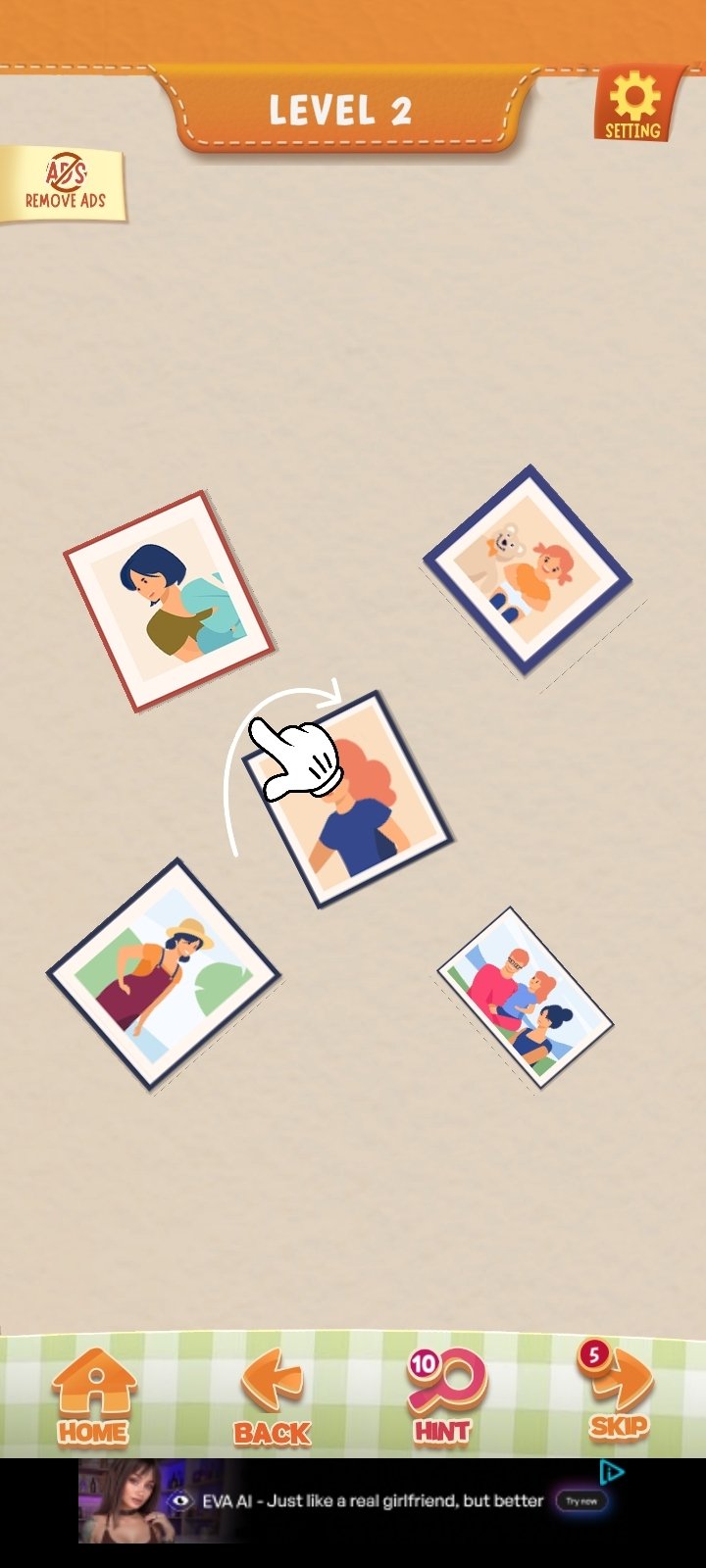Tap the Back arrow button

[272, 1397]
